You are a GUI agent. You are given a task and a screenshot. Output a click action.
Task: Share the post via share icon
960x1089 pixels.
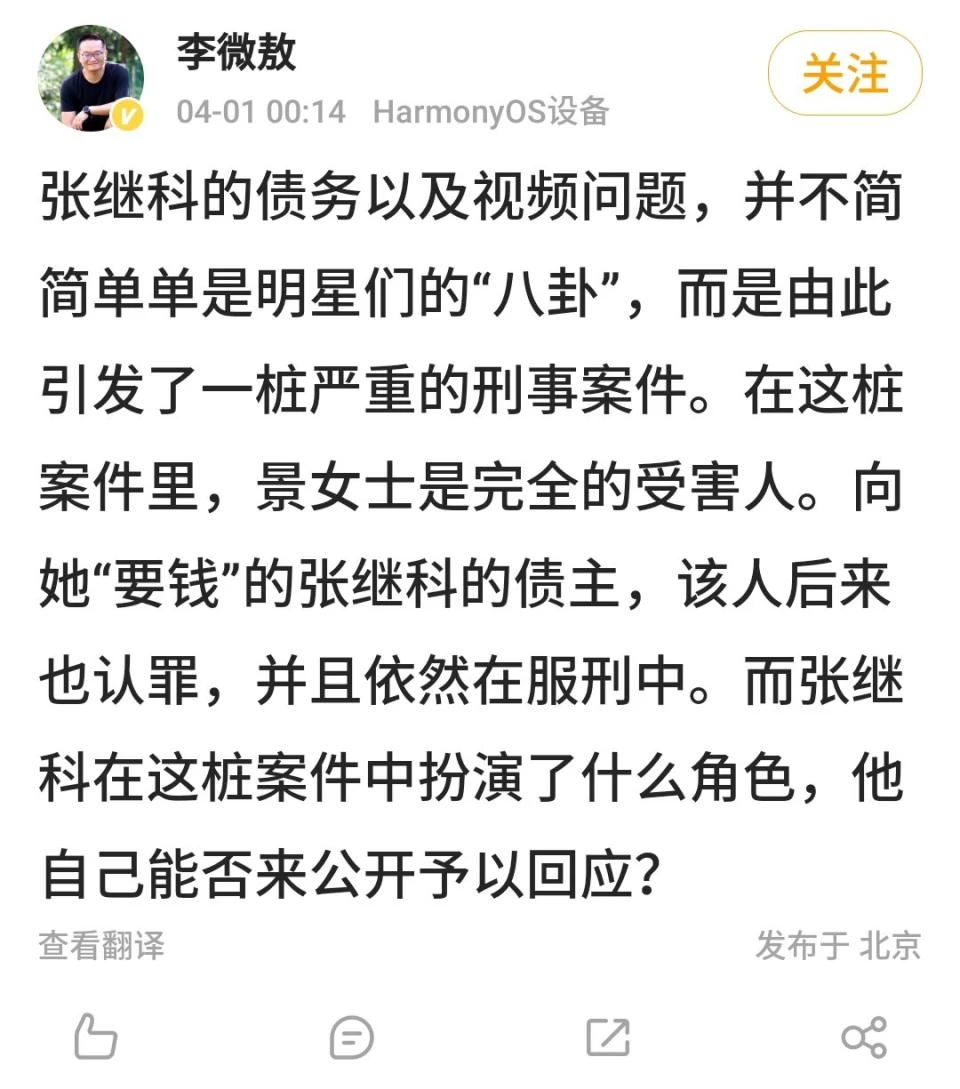pos(863,1037)
